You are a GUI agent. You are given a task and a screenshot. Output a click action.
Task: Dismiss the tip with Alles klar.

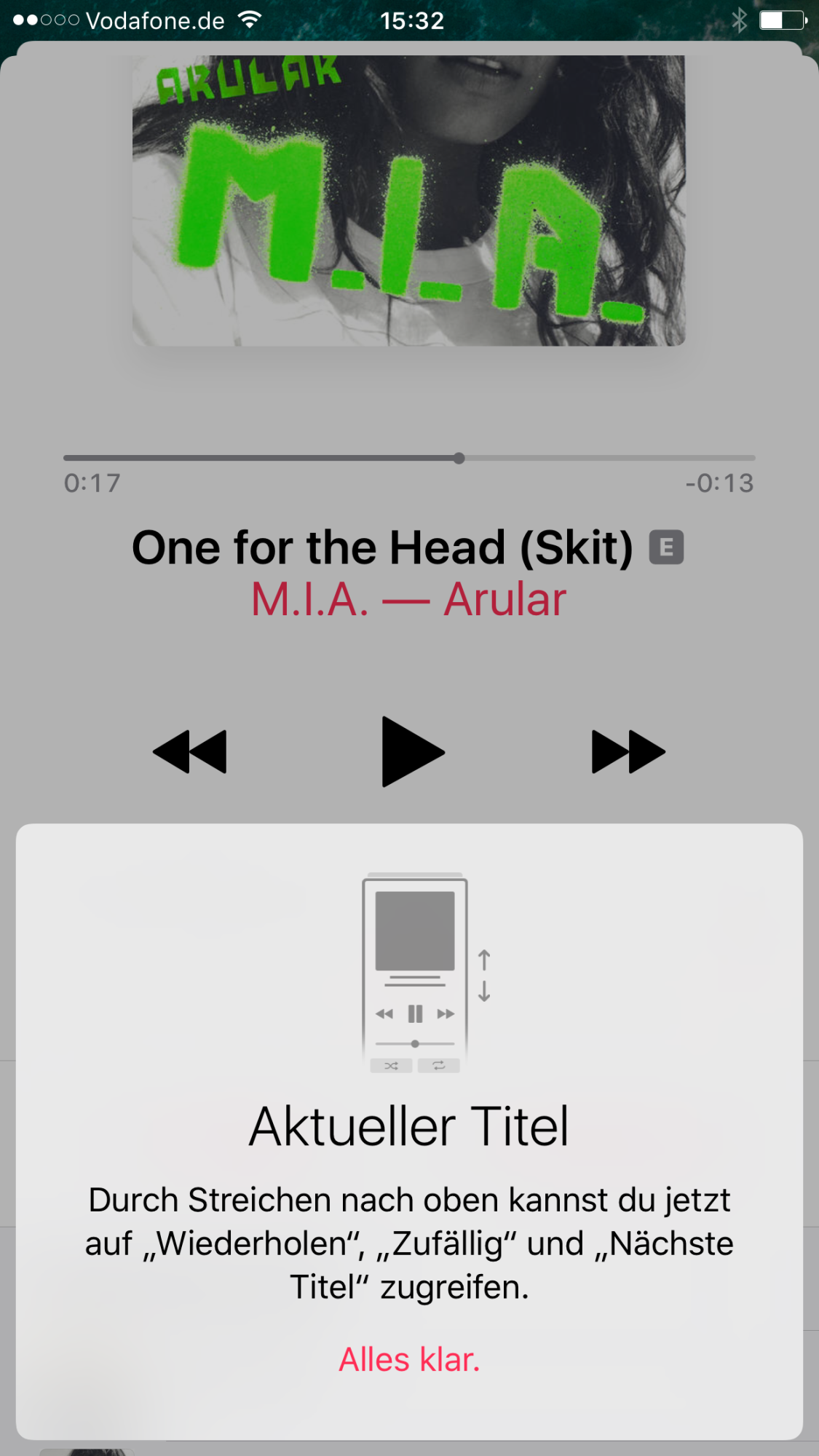click(409, 1360)
